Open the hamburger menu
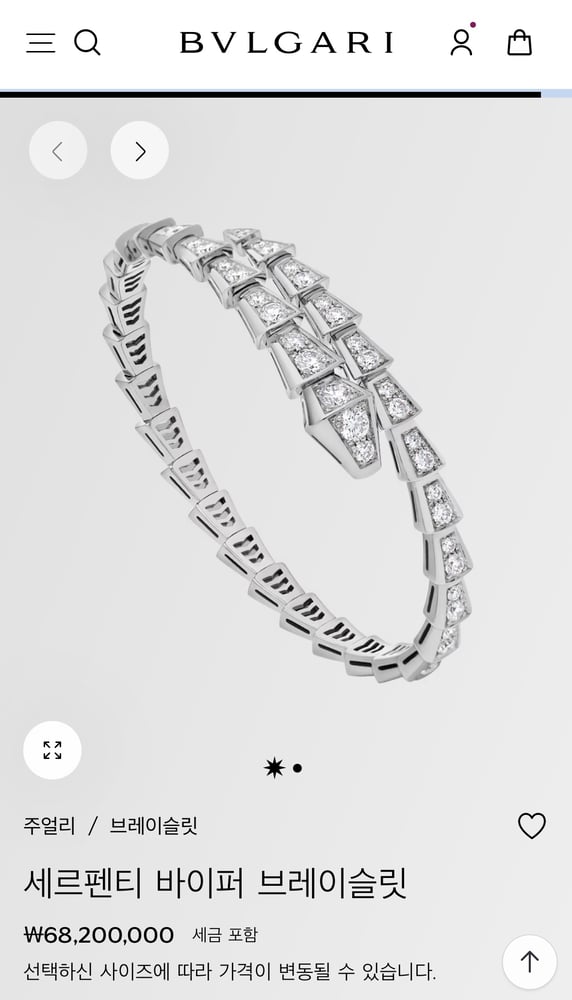Image resolution: width=572 pixels, height=1000 pixels. pos(40,43)
